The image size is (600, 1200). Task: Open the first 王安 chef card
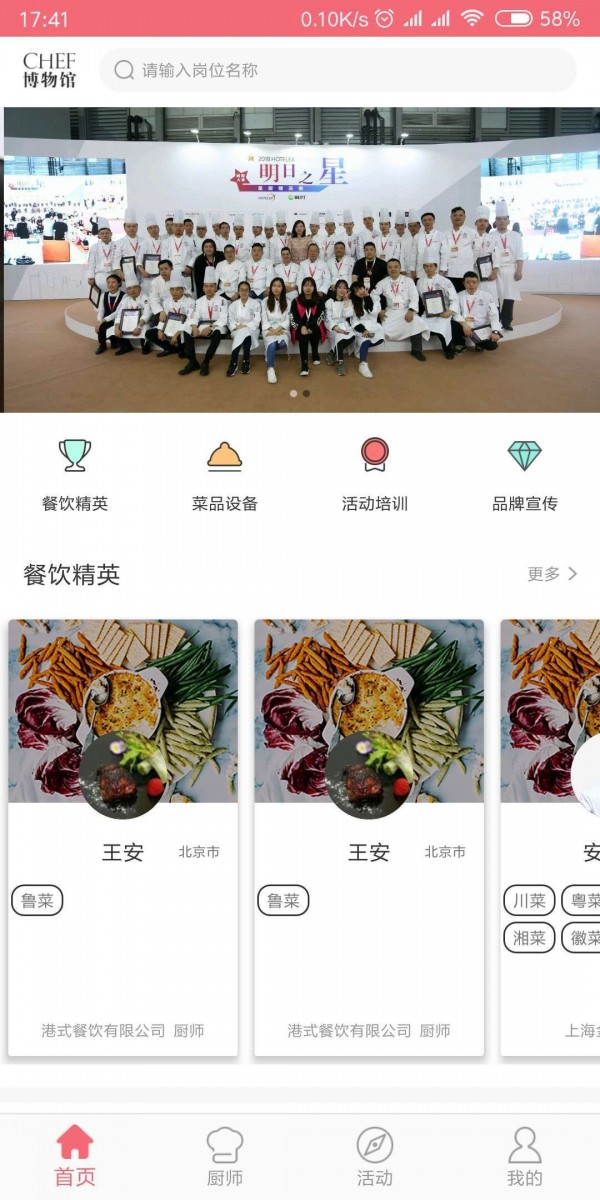[123, 838]
